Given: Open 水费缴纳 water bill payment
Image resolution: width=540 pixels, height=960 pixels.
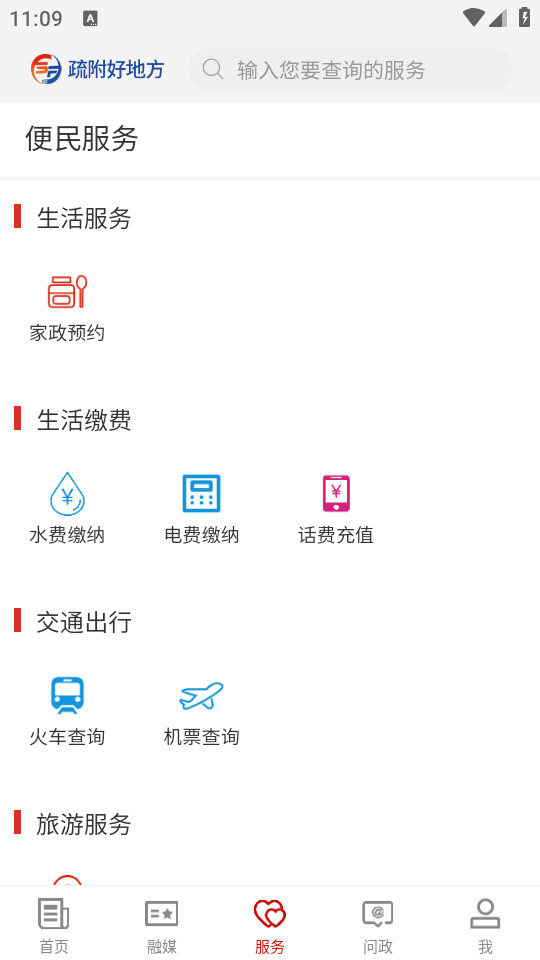Looking at the screenshot, I should [x=67, y=509].
